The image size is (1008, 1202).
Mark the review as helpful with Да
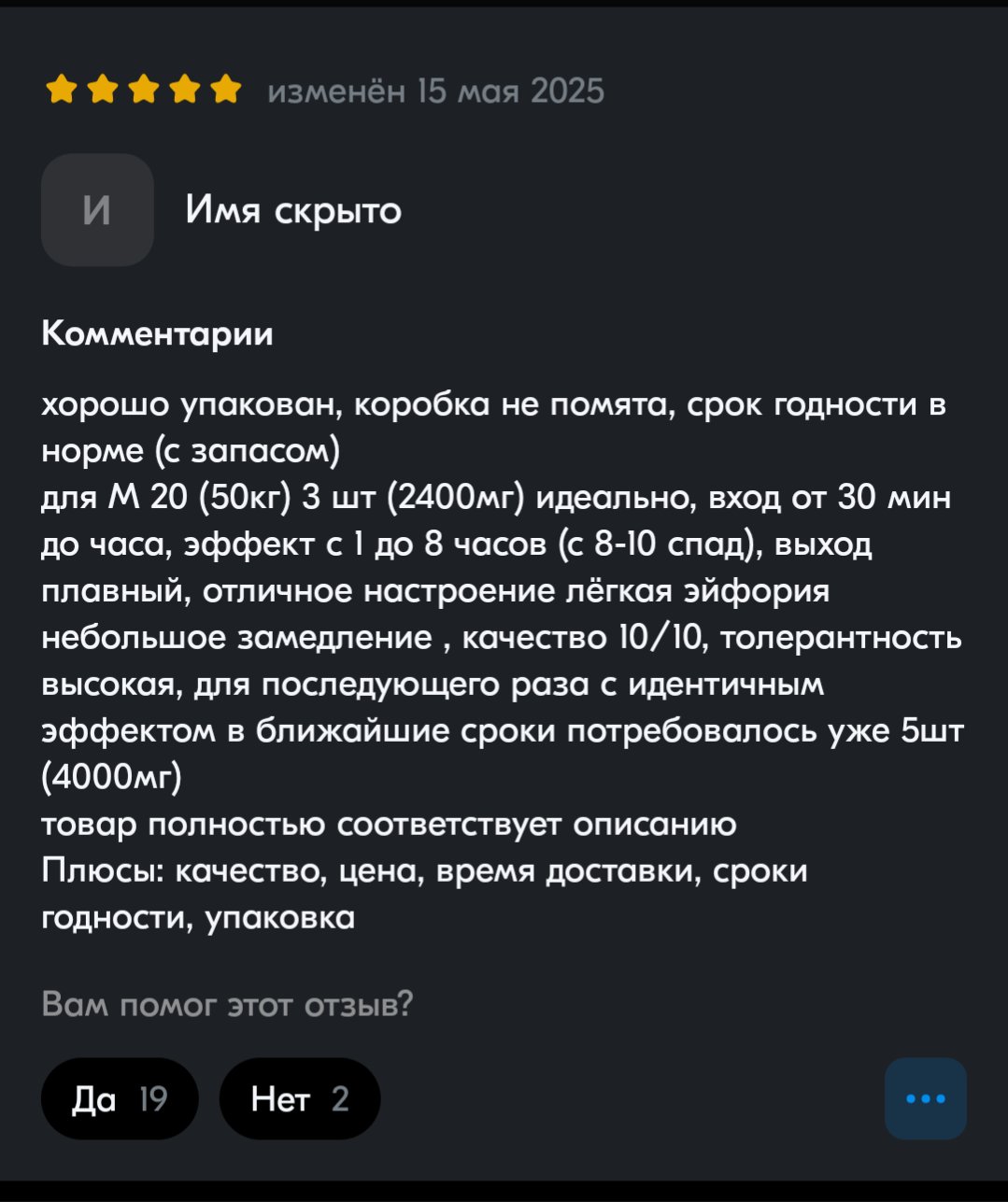coord(120,1098)
